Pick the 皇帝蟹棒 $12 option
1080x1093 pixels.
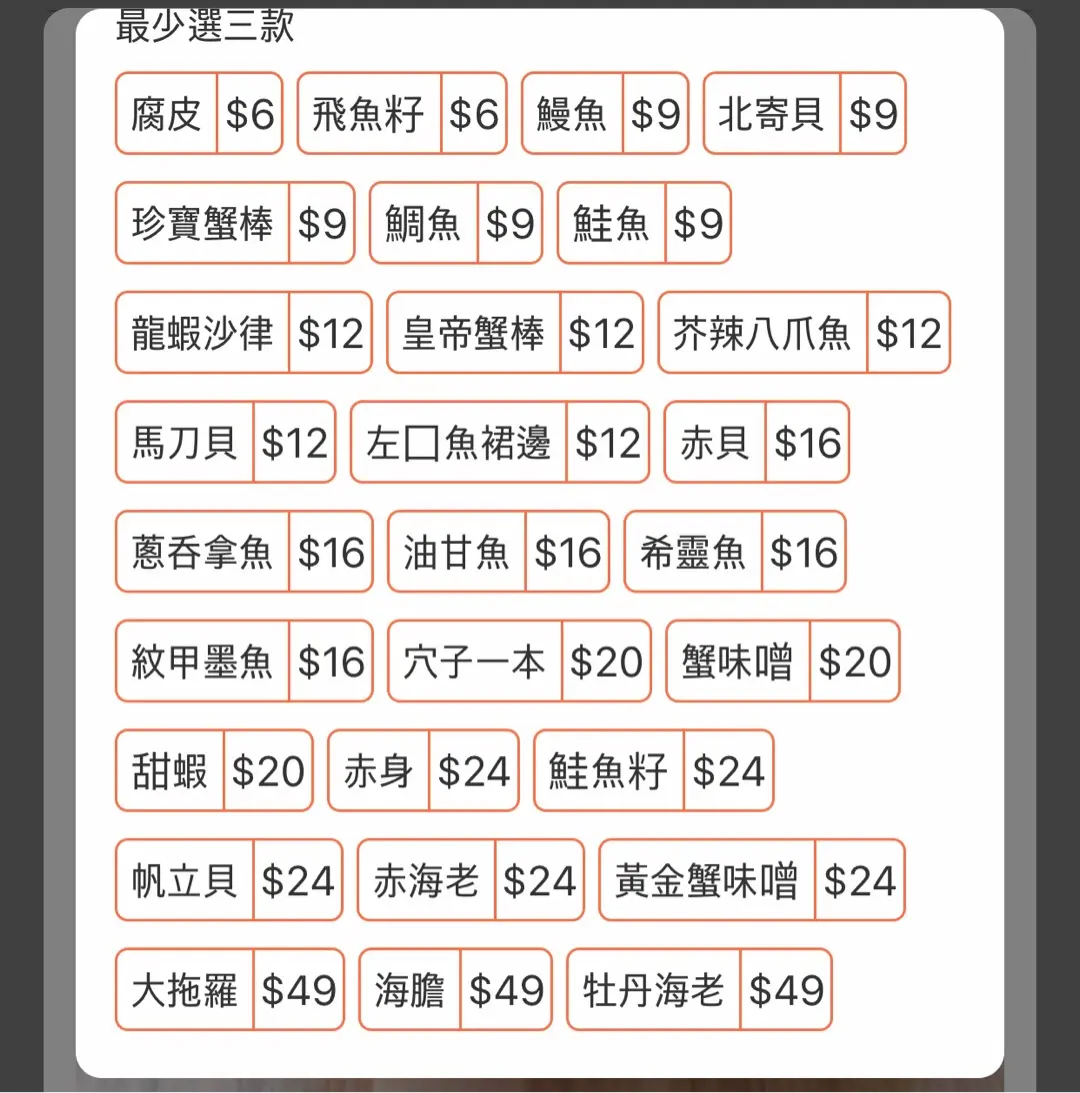(515, 333)
